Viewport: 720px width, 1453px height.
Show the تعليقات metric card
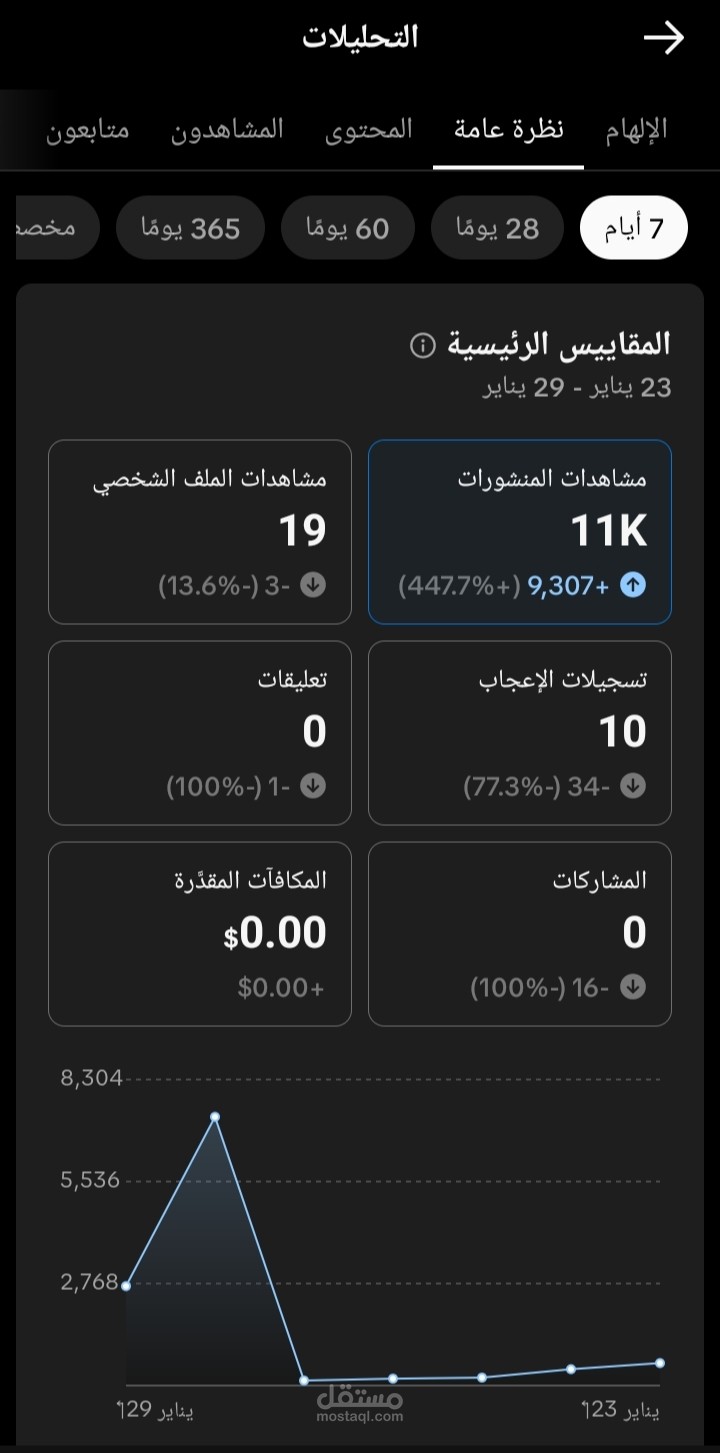200,733
